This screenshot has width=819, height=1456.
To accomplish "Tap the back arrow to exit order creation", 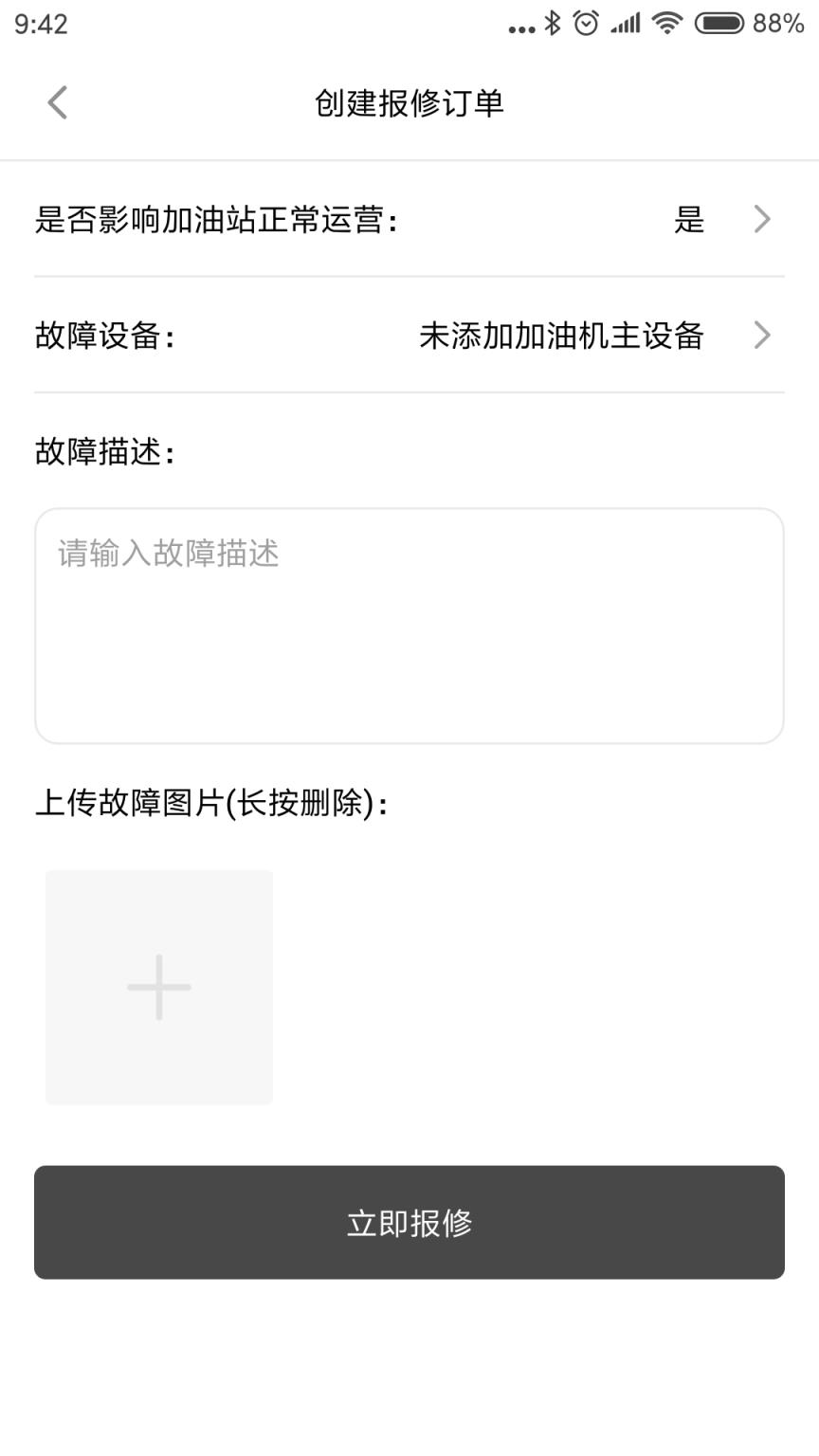I will coord(56,102).
